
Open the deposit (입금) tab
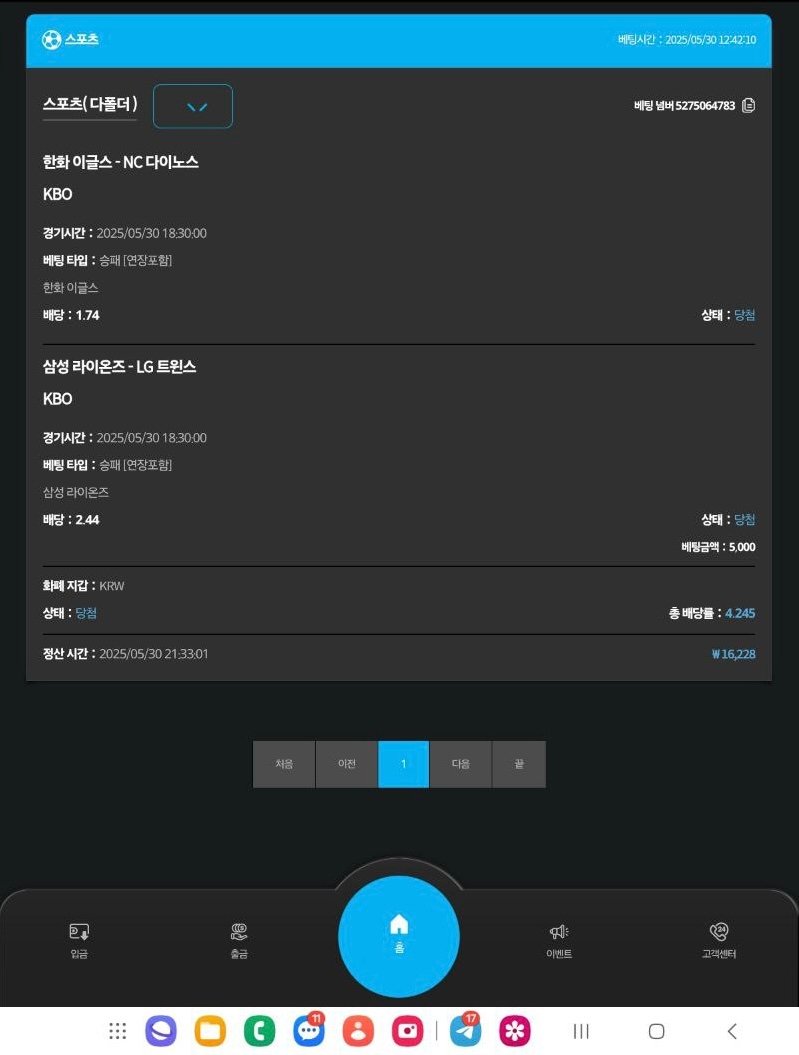click(79, 940)
